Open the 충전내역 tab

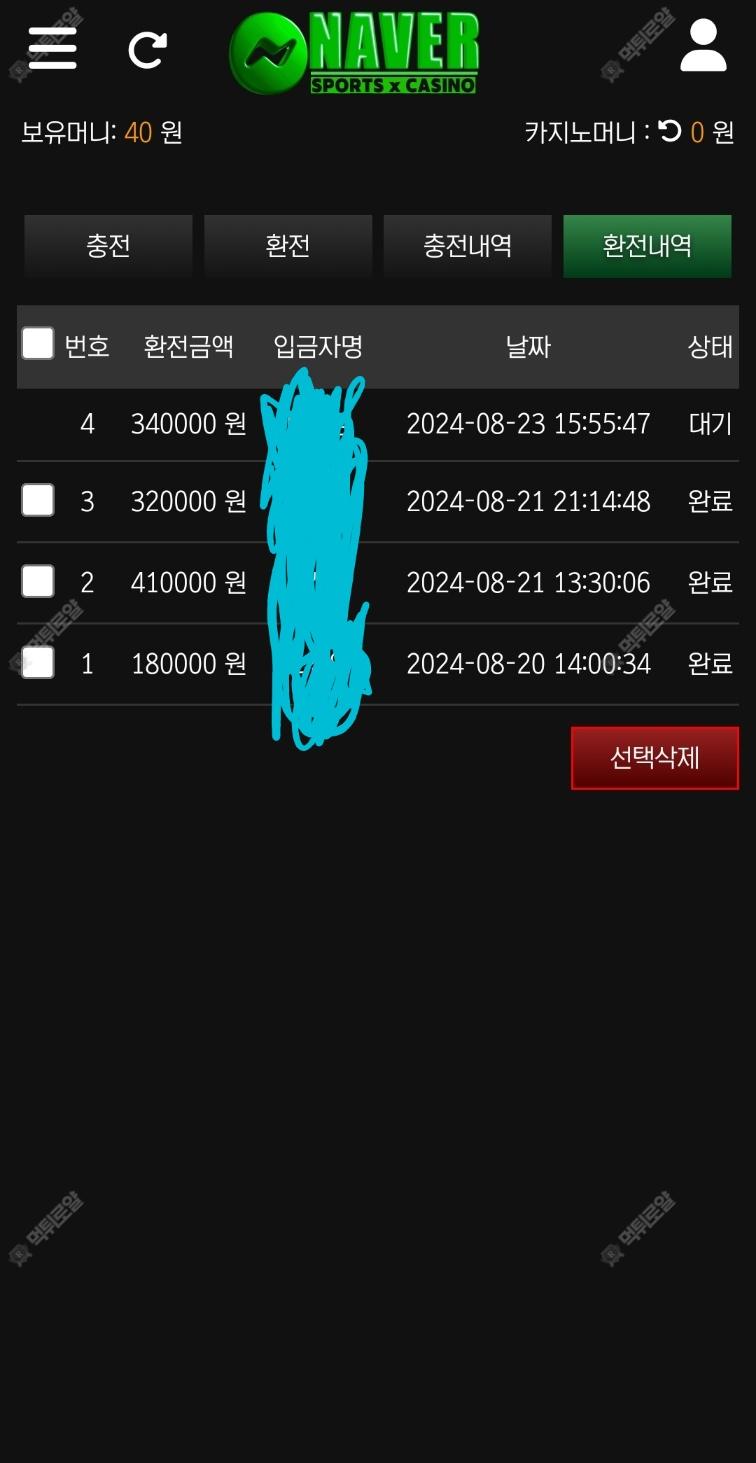click(467, 246)
